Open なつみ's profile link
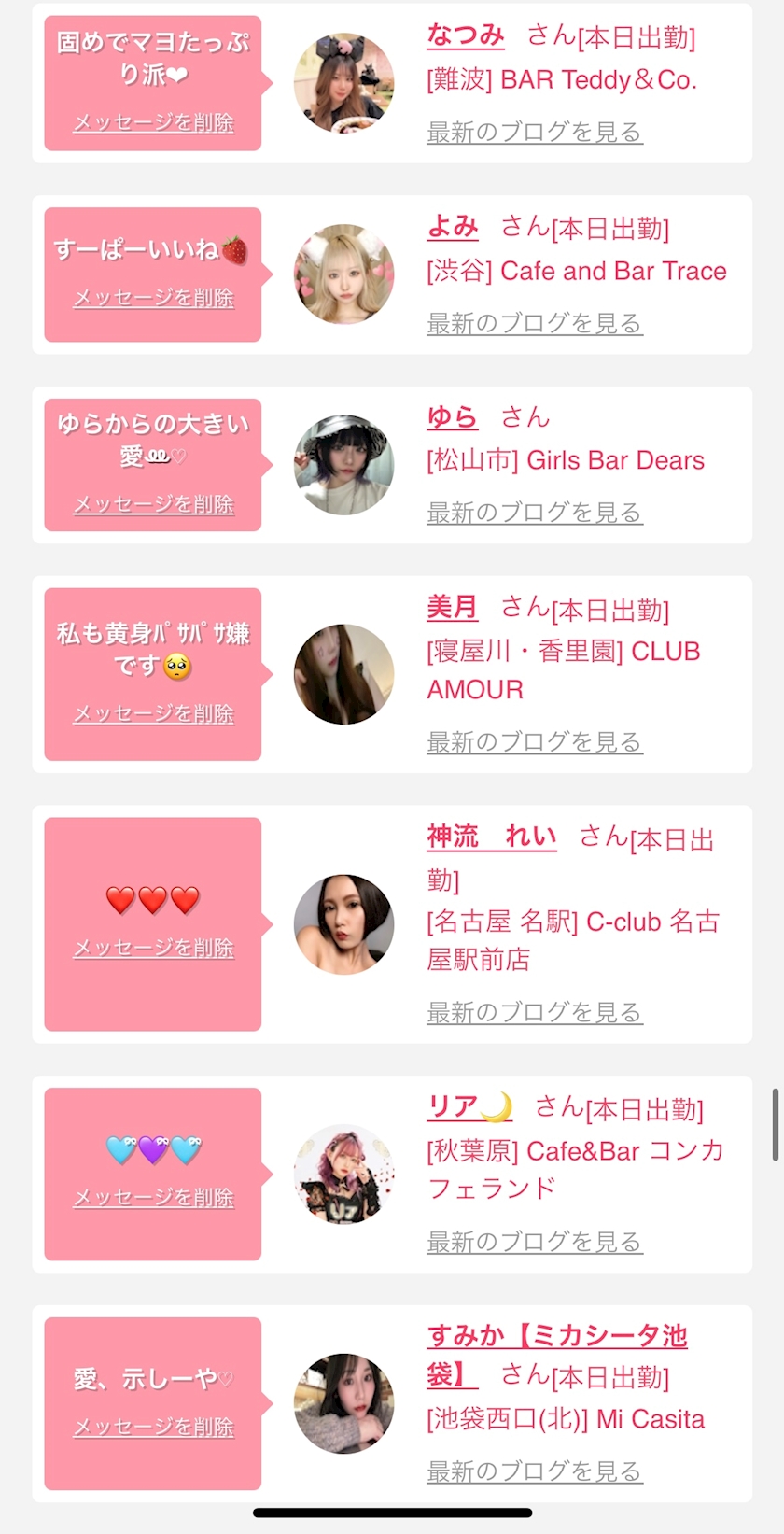 (465, 36)
